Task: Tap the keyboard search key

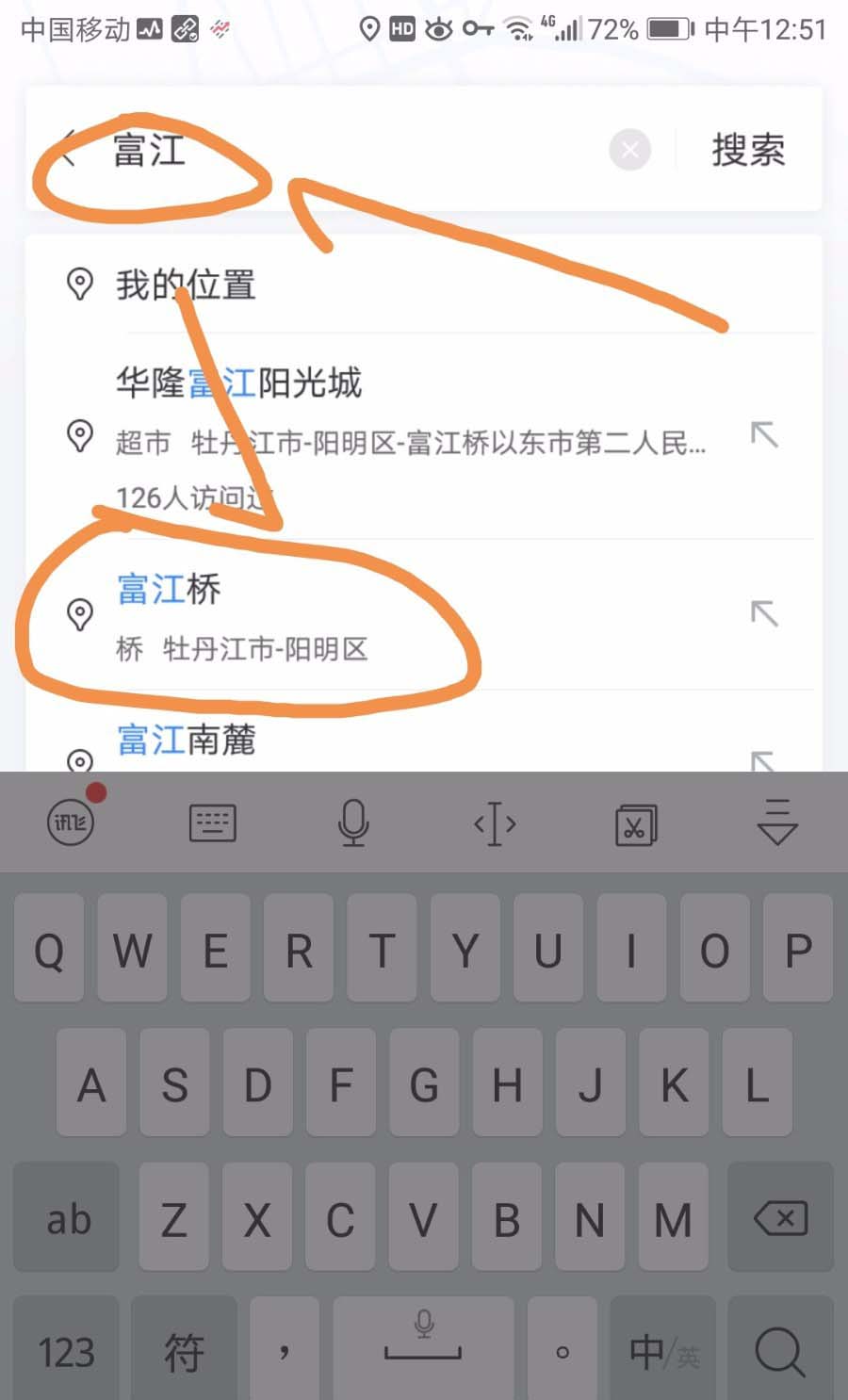Action: [780, 1352]
